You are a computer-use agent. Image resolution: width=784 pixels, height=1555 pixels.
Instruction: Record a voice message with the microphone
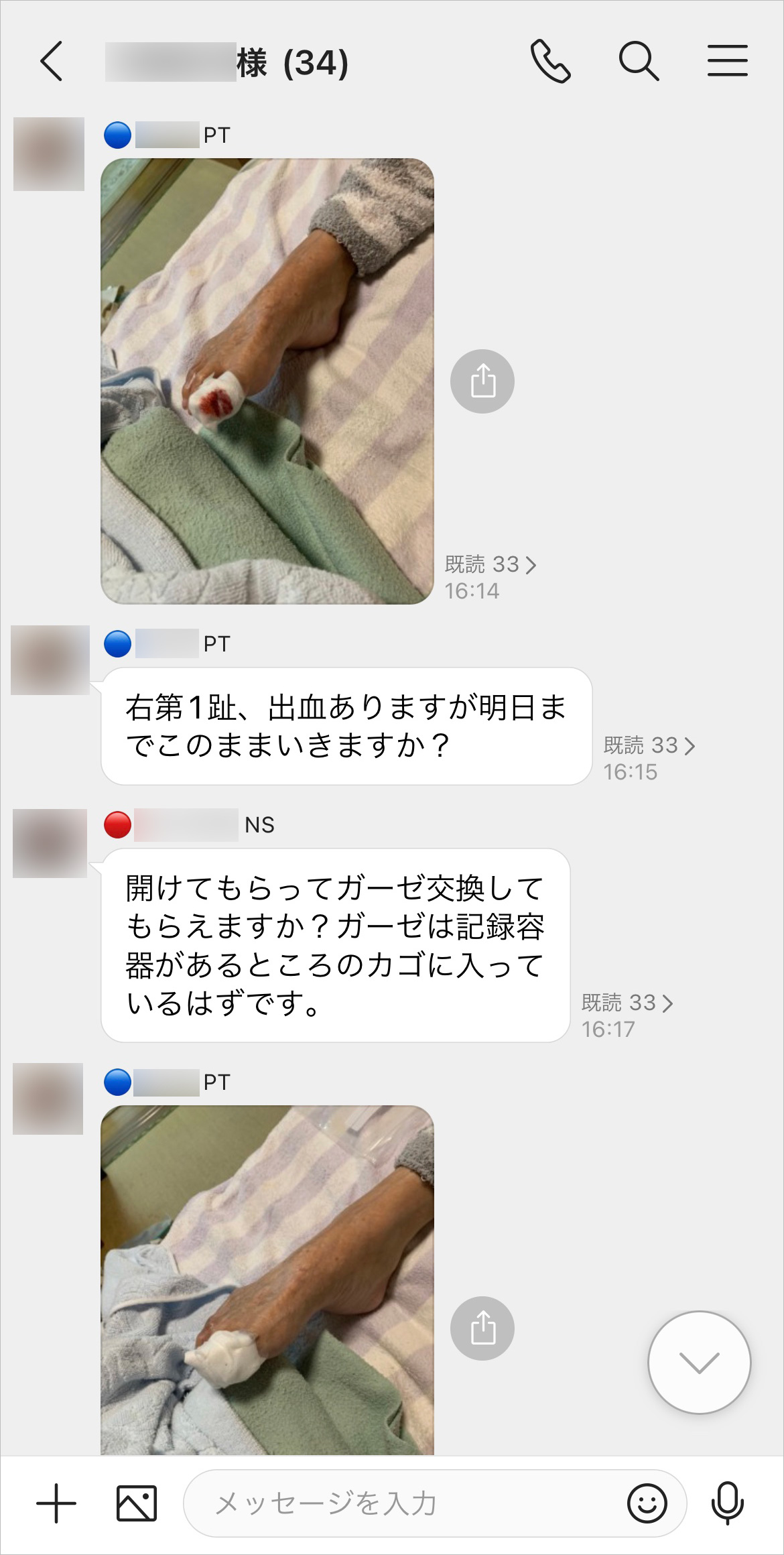click(x=727, y=1503)
